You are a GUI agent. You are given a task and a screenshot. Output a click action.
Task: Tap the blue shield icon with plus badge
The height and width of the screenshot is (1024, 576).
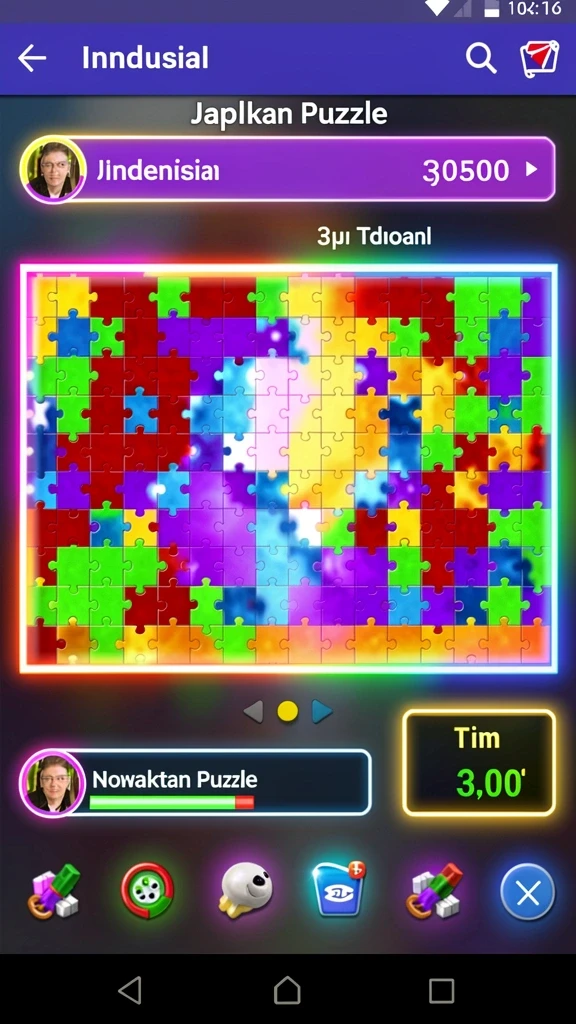338,889
